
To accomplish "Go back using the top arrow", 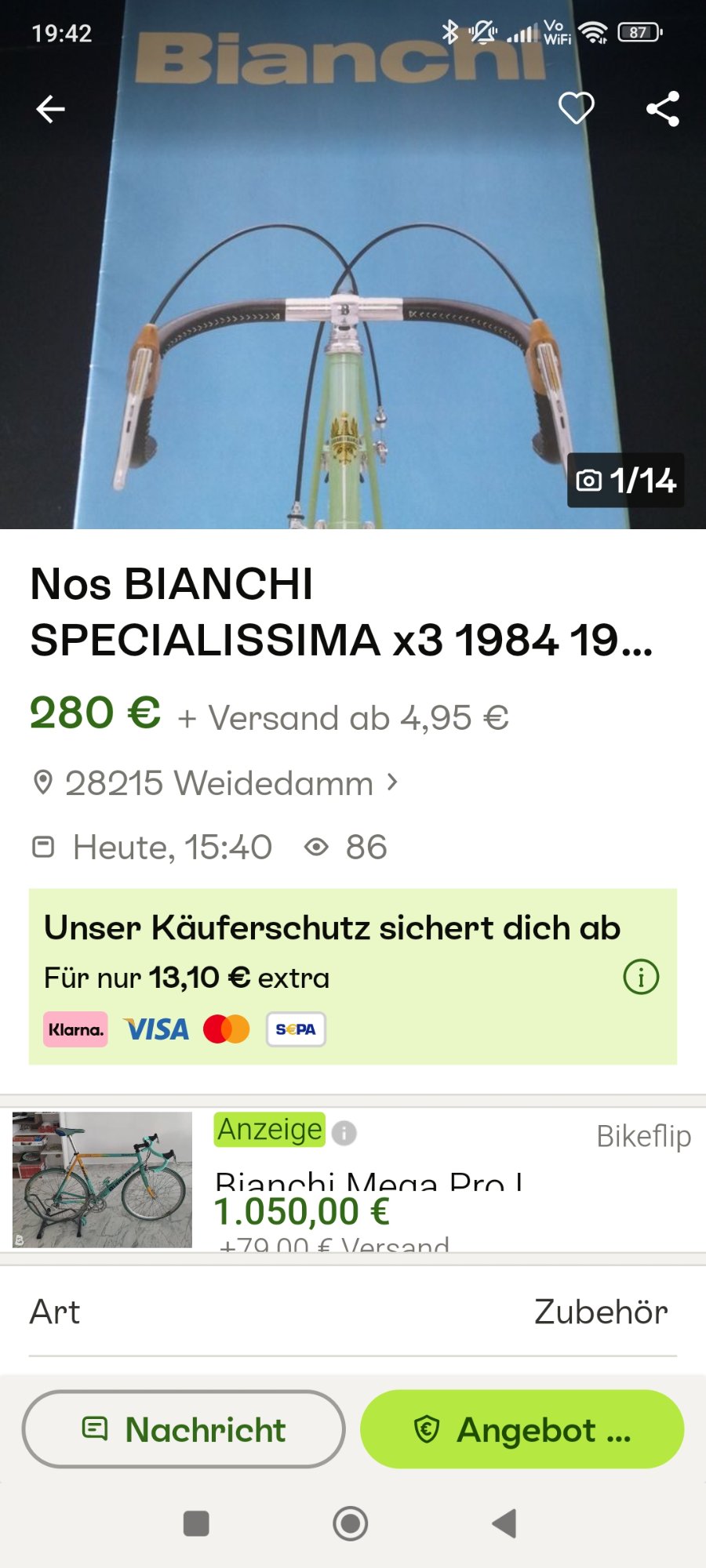I will click(51, 109).
